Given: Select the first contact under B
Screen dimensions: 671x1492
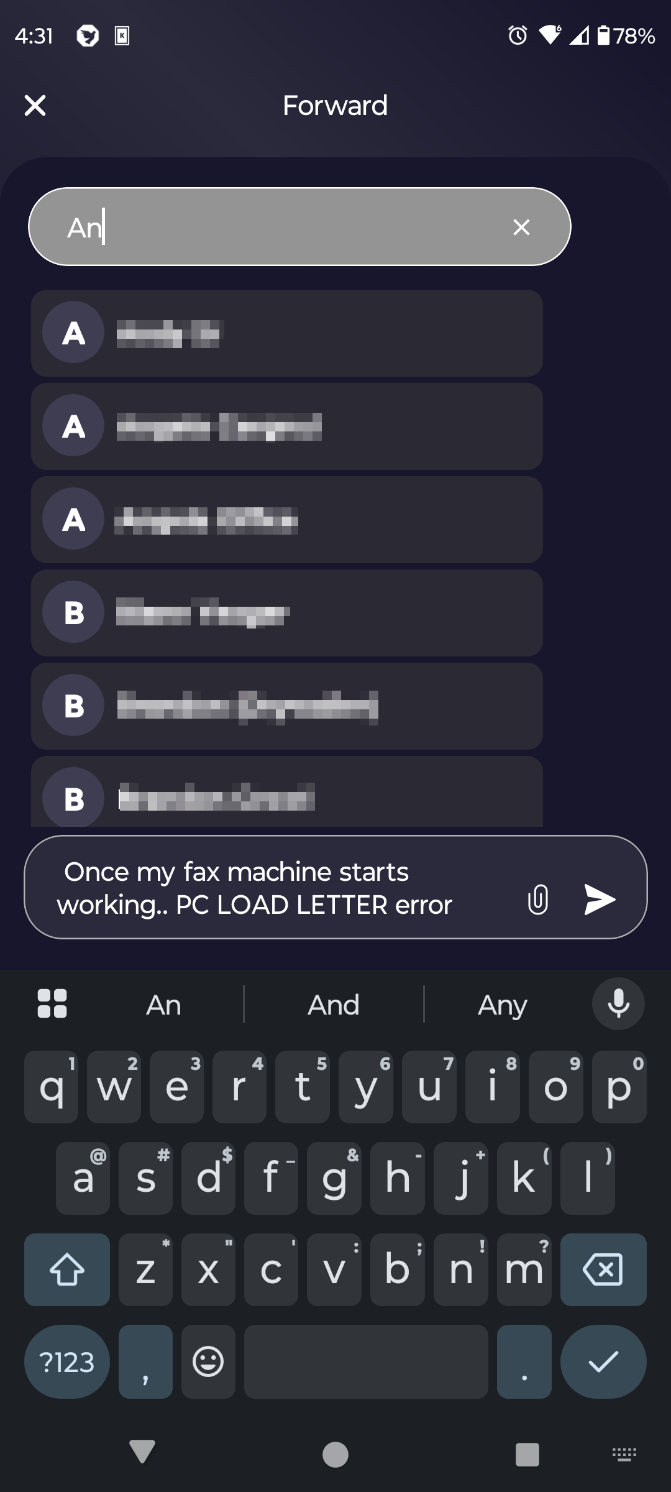Looking at the screenshot, I should click(287, 613).
